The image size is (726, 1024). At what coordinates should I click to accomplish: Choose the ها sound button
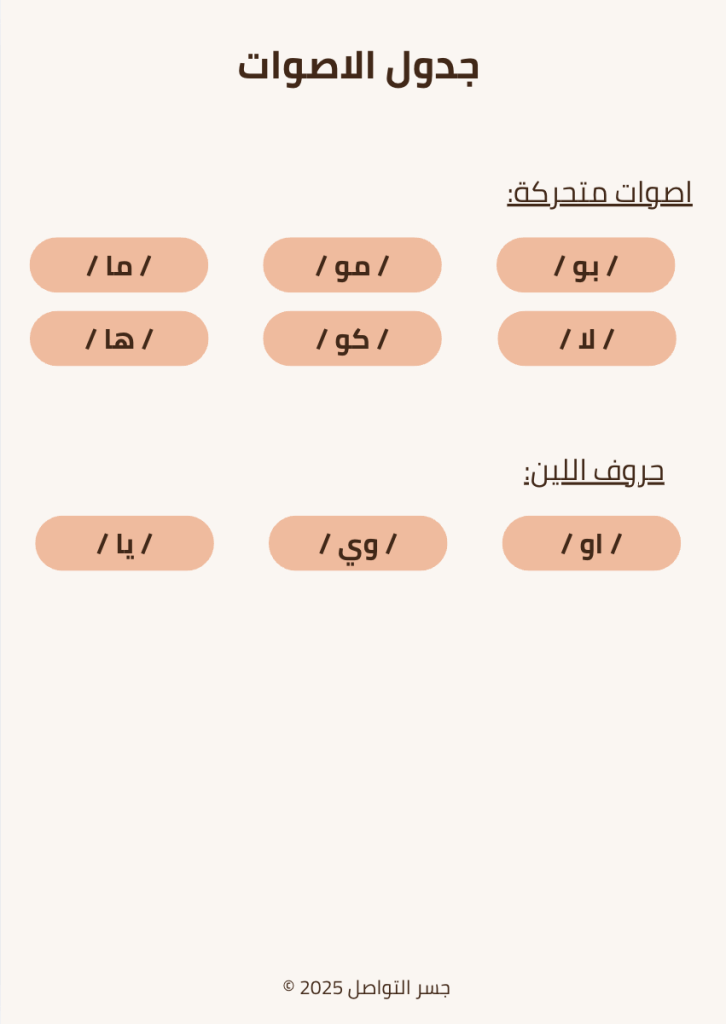pyautogui.click(x=119, y=339)
